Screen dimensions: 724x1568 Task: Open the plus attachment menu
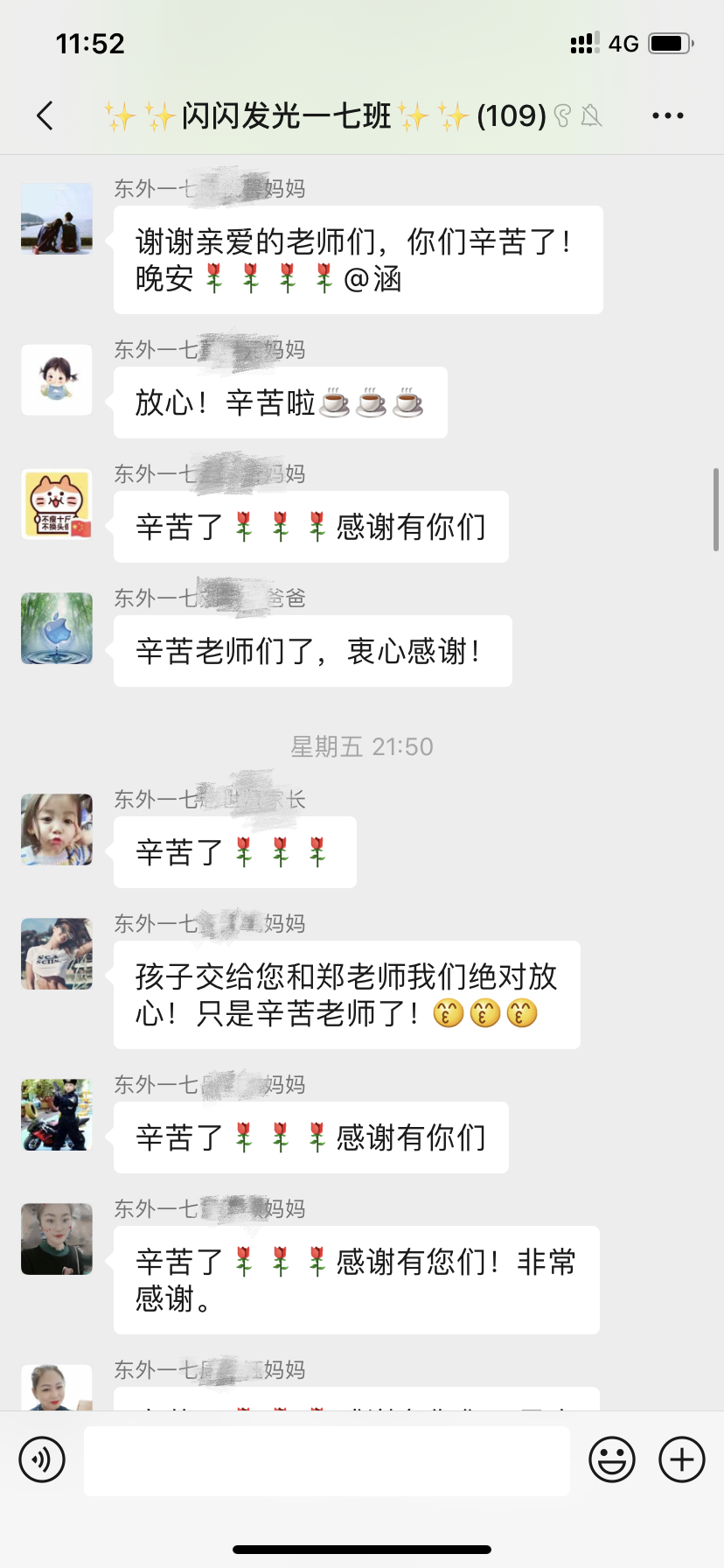pos(681,1459)
